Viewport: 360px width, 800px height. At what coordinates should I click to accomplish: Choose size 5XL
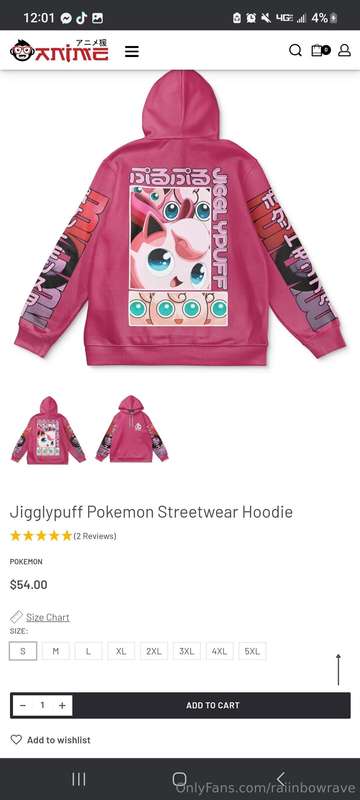point(252,651)
